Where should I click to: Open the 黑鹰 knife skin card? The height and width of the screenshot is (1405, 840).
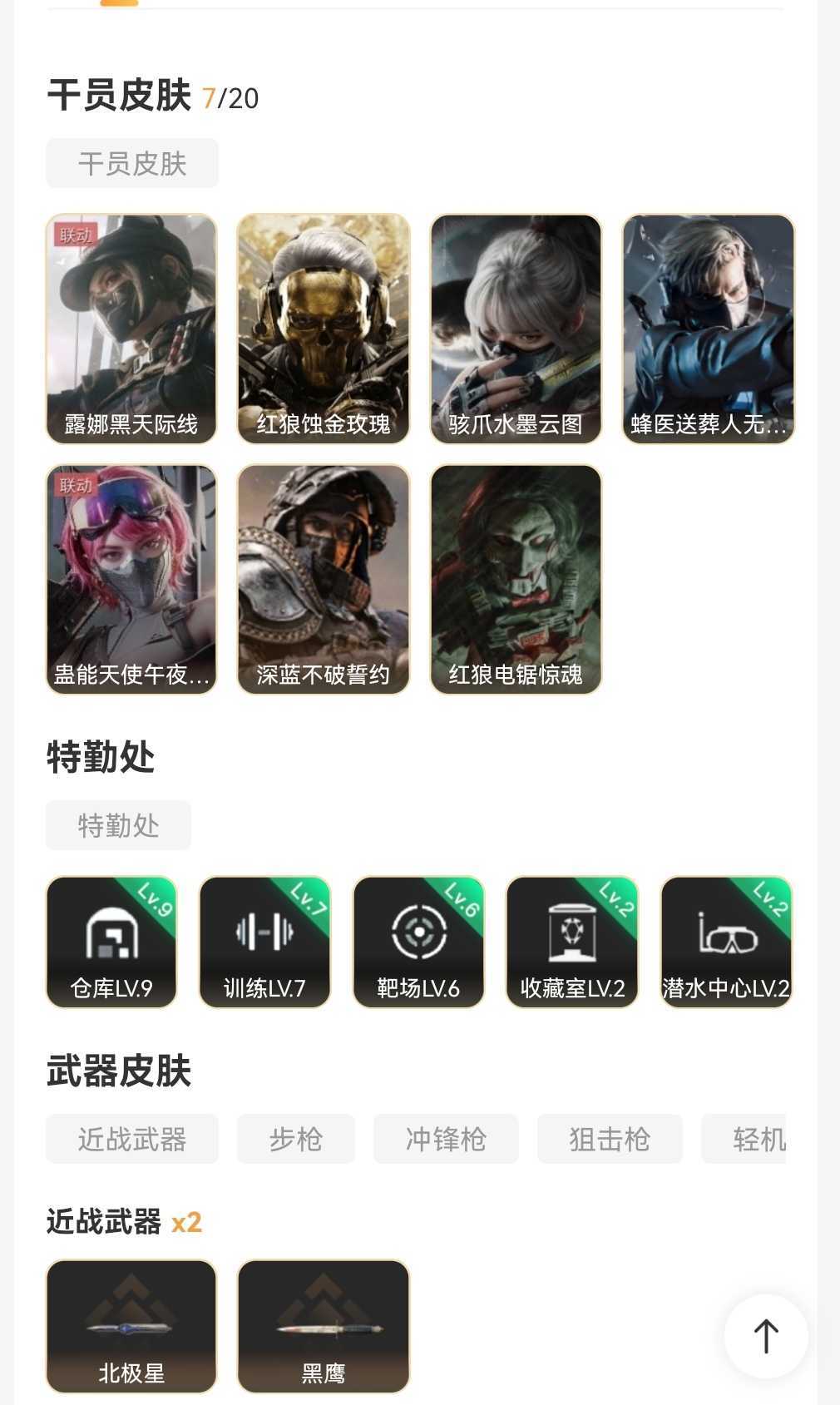(x=323, y=1326)
